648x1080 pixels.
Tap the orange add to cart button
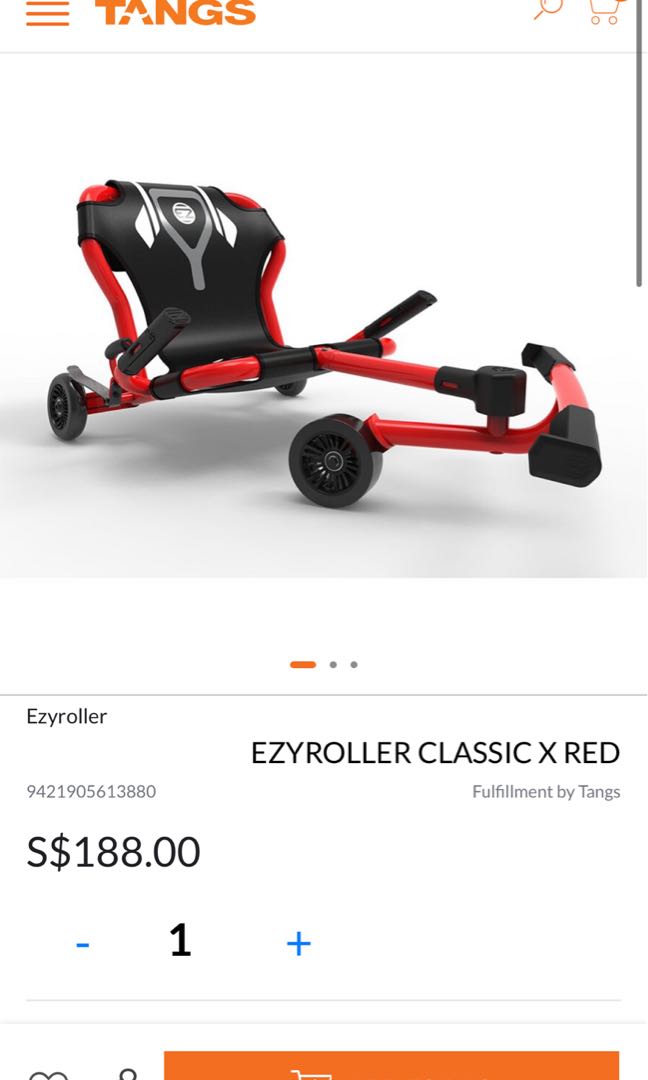tap(391, 1066)
